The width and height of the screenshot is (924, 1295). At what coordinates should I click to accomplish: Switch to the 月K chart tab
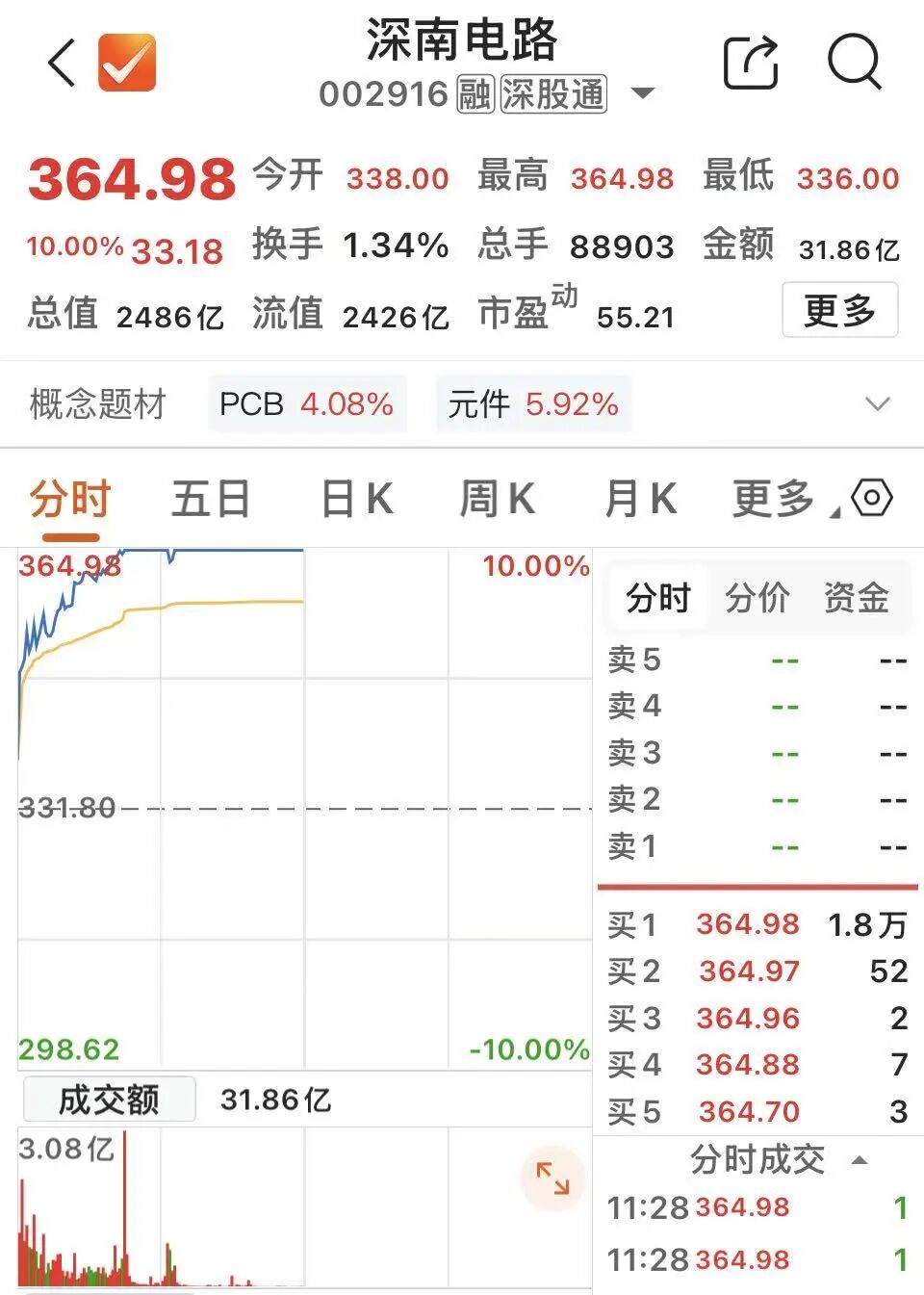point(640,500)
